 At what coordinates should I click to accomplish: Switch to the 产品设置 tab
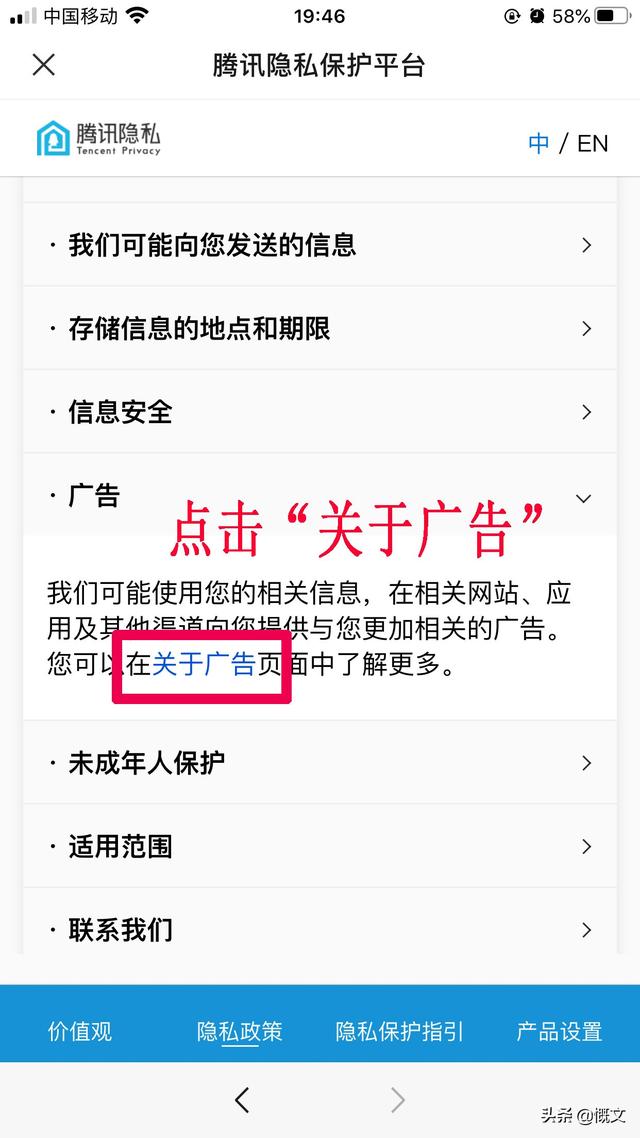[559, 1031]
